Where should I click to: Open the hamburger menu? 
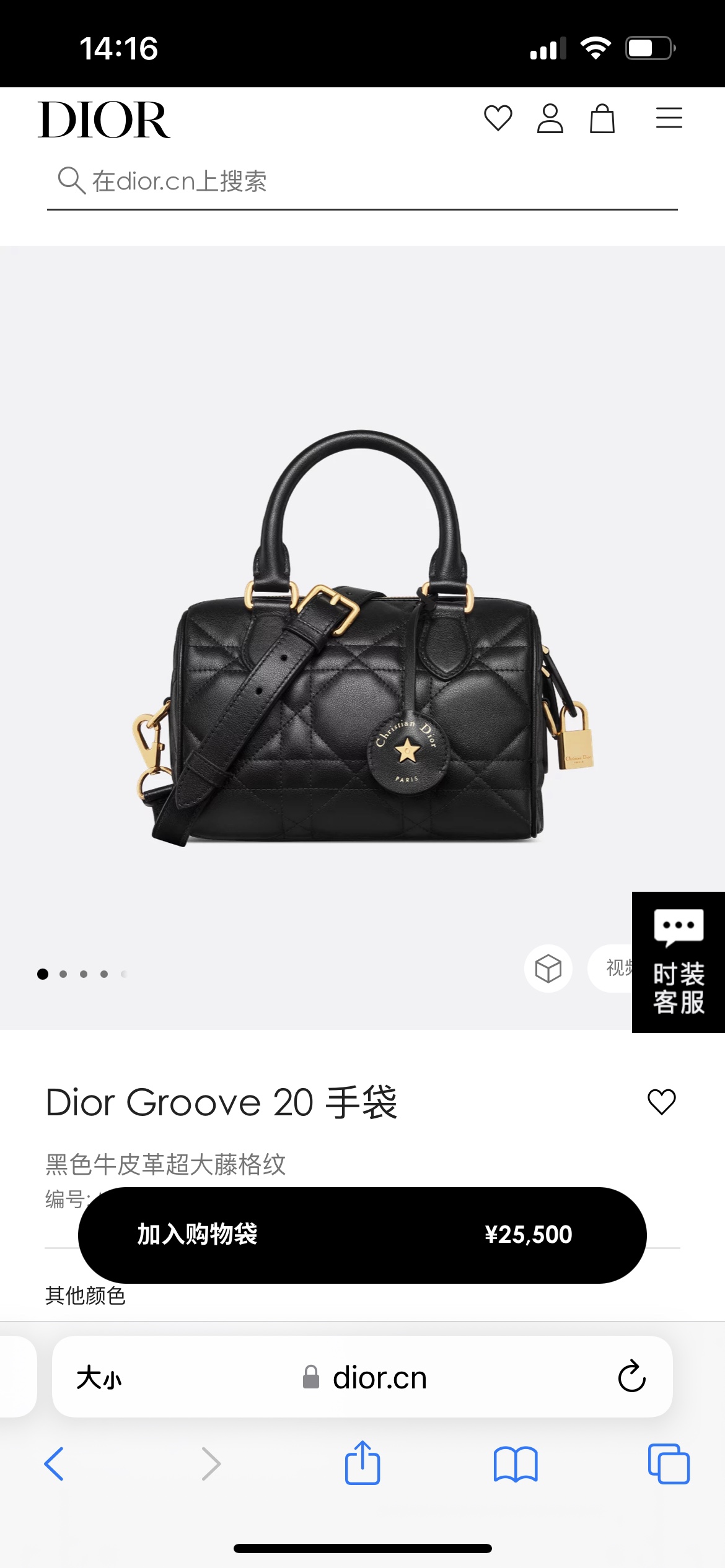pyautogui.click(x=669, y=118)
